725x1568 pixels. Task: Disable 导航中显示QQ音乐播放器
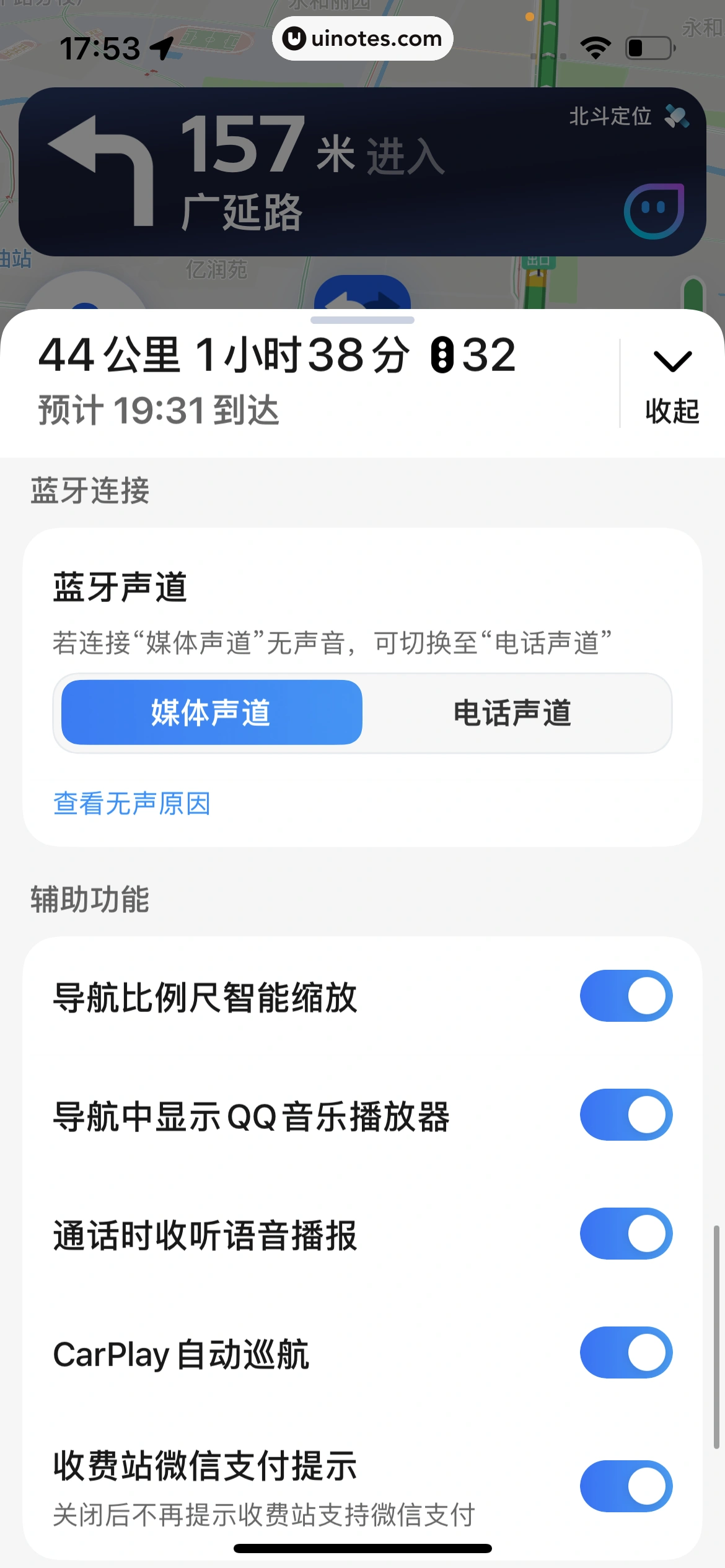pyautogui.click(x=626, y=1115)
